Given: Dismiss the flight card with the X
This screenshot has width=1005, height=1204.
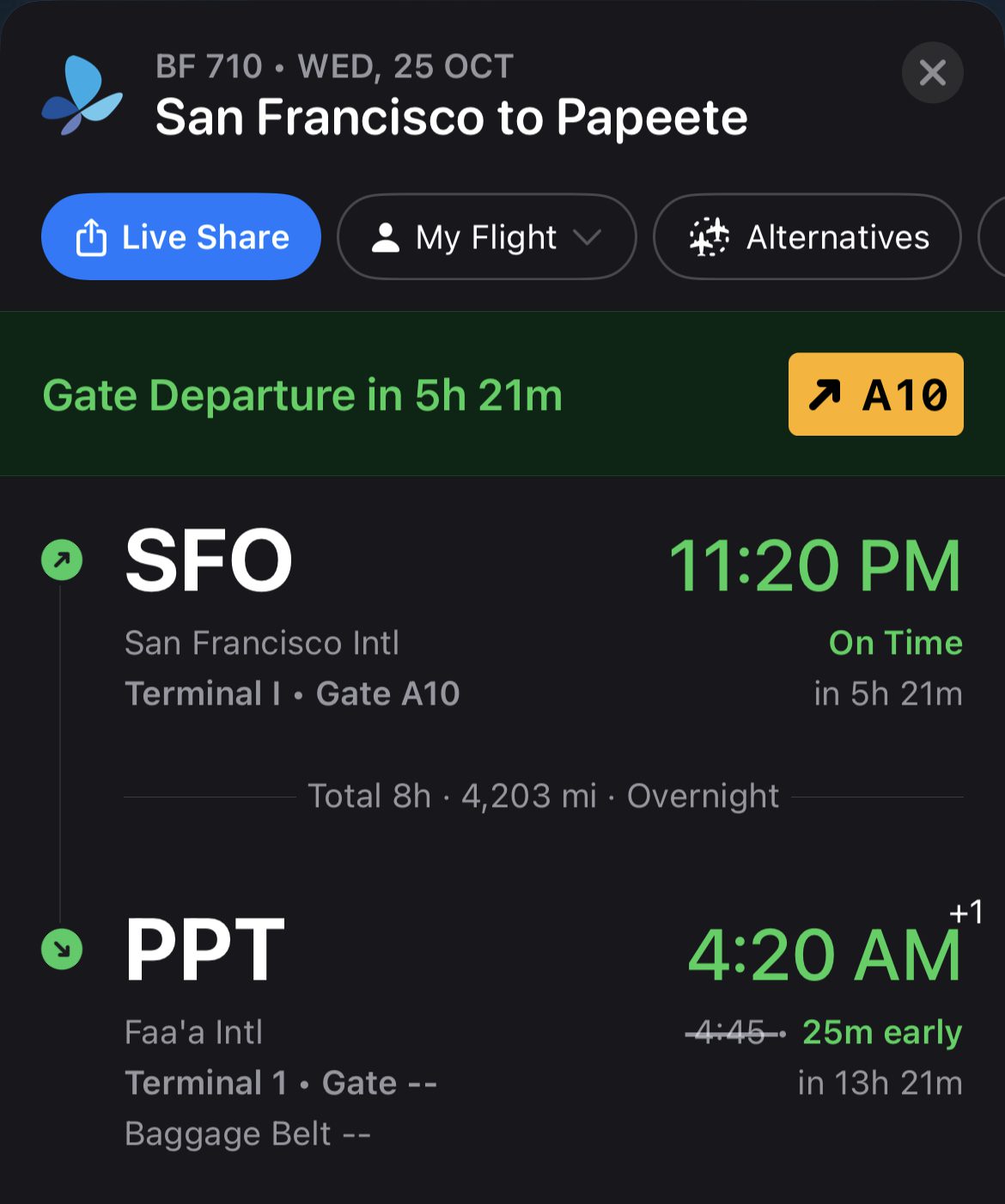Looking at the screenshot, I should pos(933,73).
